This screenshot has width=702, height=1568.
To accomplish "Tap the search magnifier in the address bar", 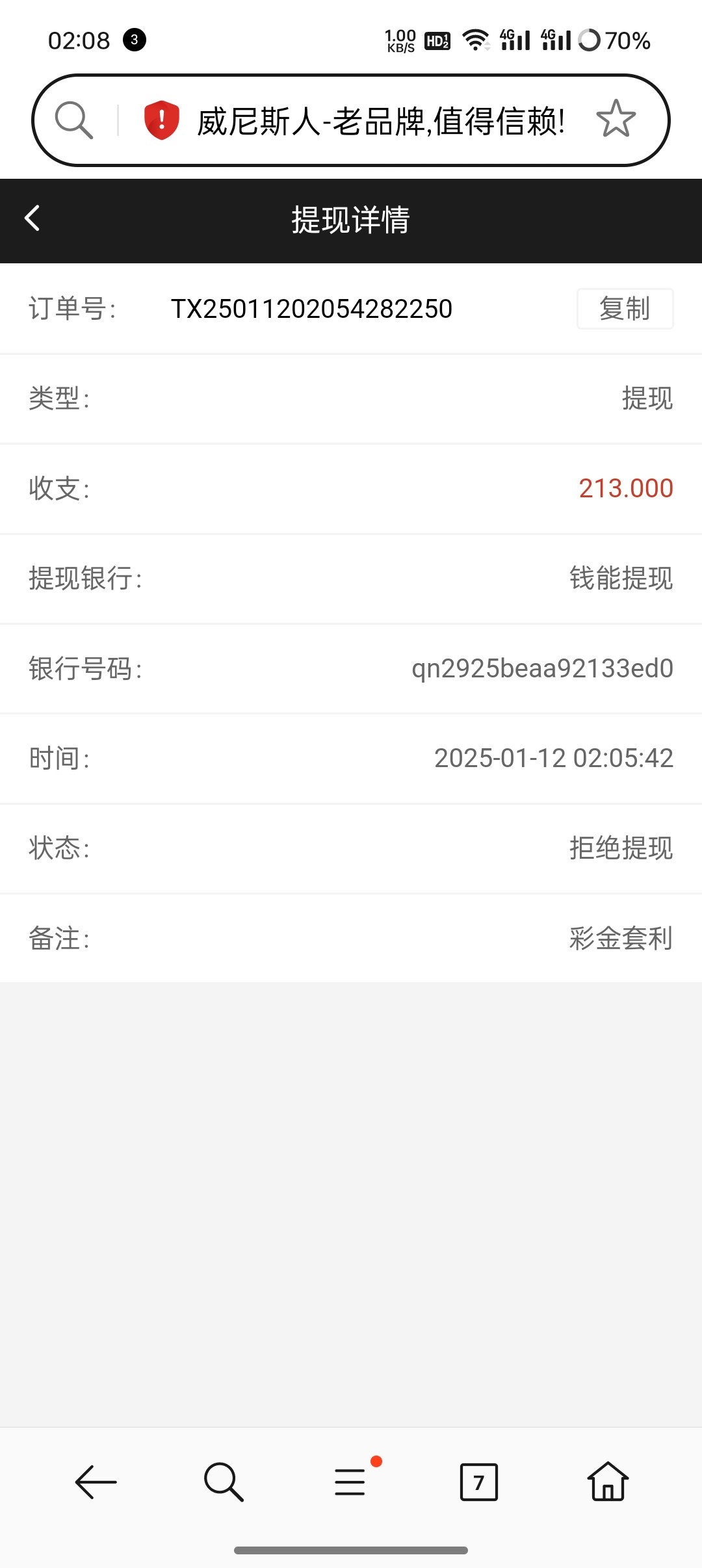I will coord(74,120).
